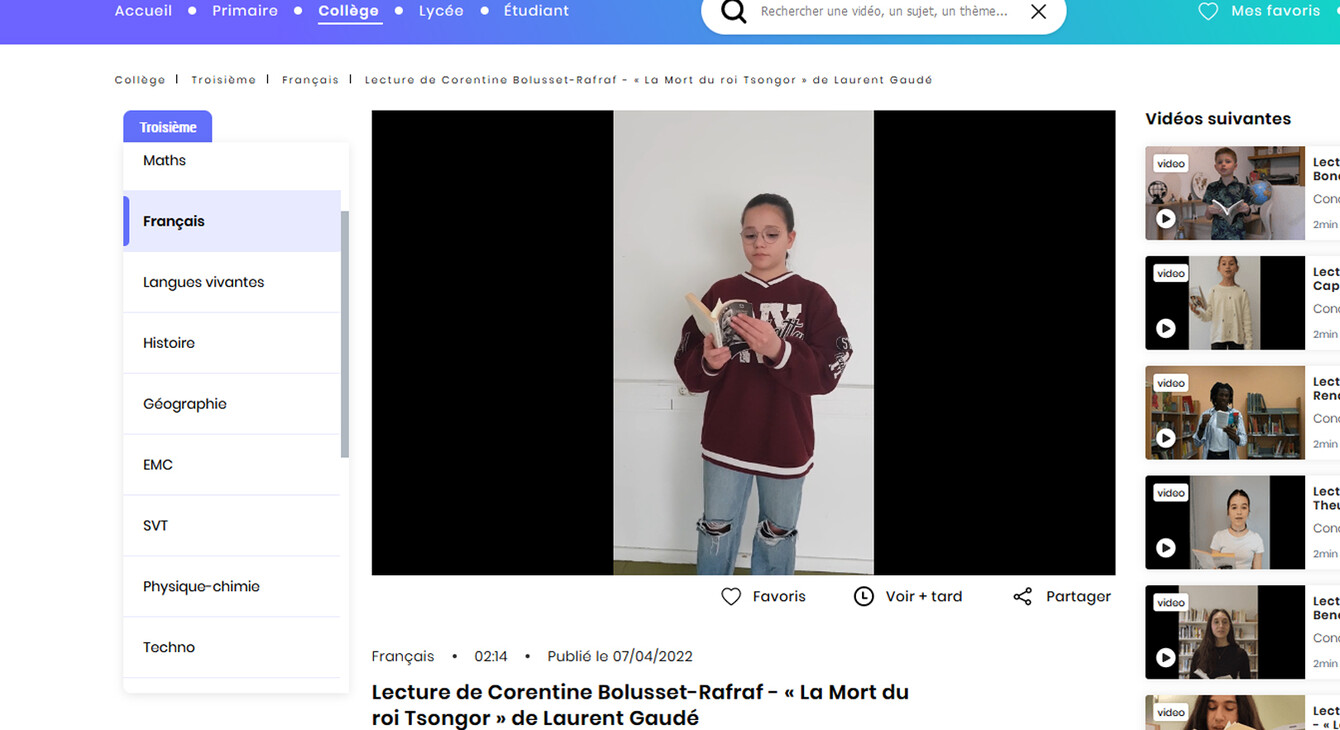The width and height of the screenshot is (1340, 730).
Task: Open the EMC subject
Action: [x=158, y=465]
